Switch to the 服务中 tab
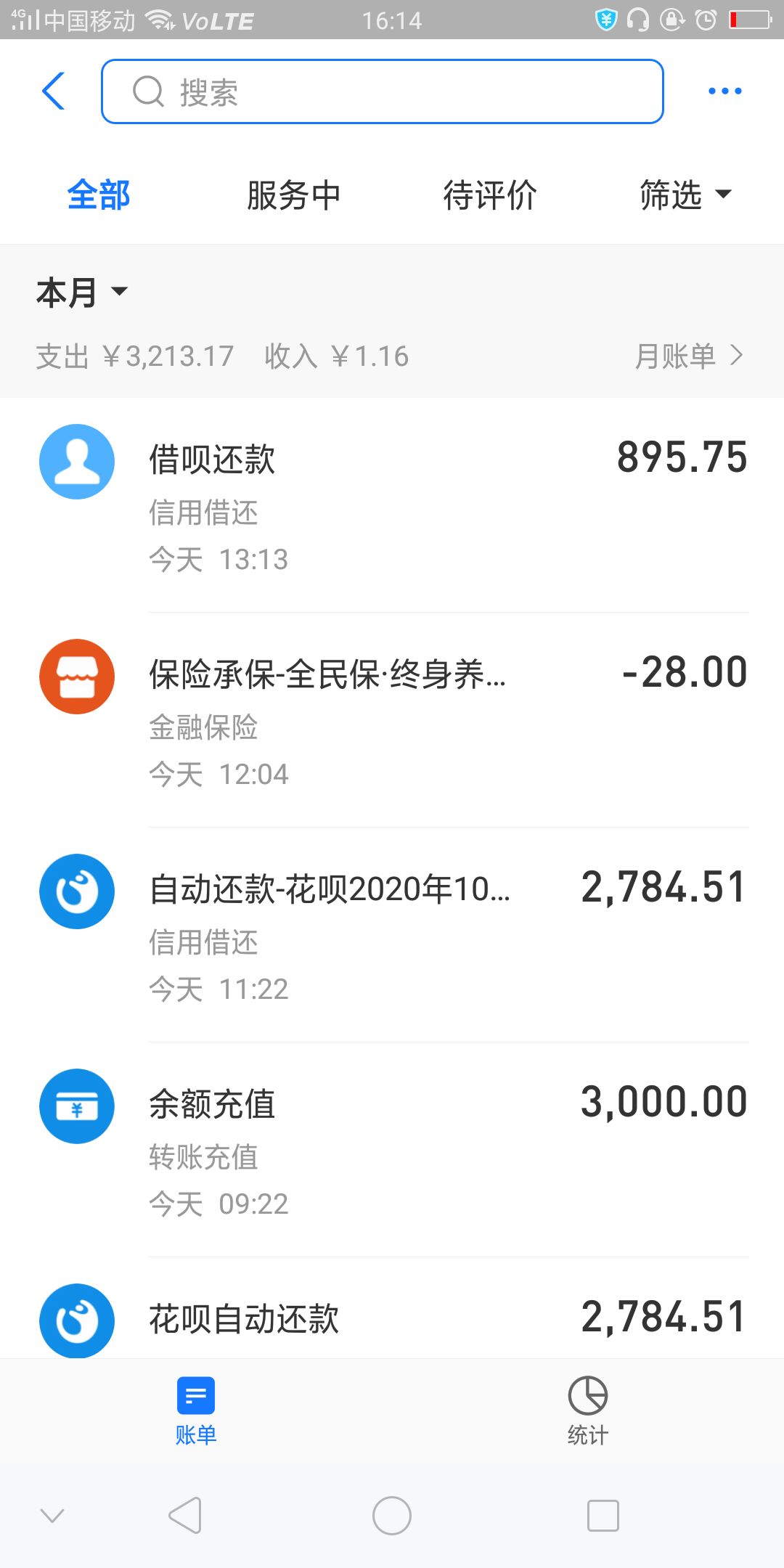 [x=294, y=195]
